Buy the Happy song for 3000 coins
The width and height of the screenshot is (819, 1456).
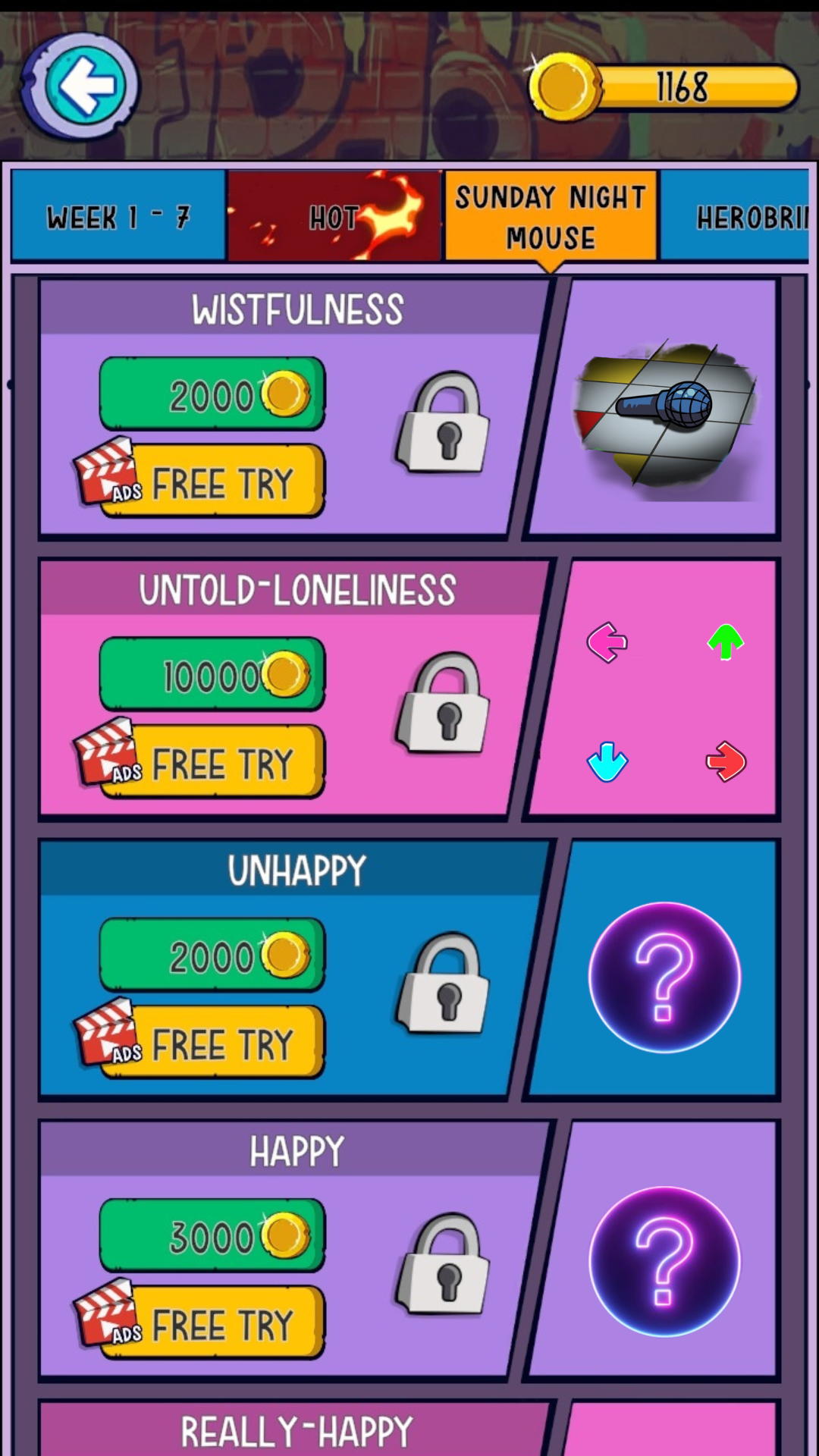tap(213, 1236)
